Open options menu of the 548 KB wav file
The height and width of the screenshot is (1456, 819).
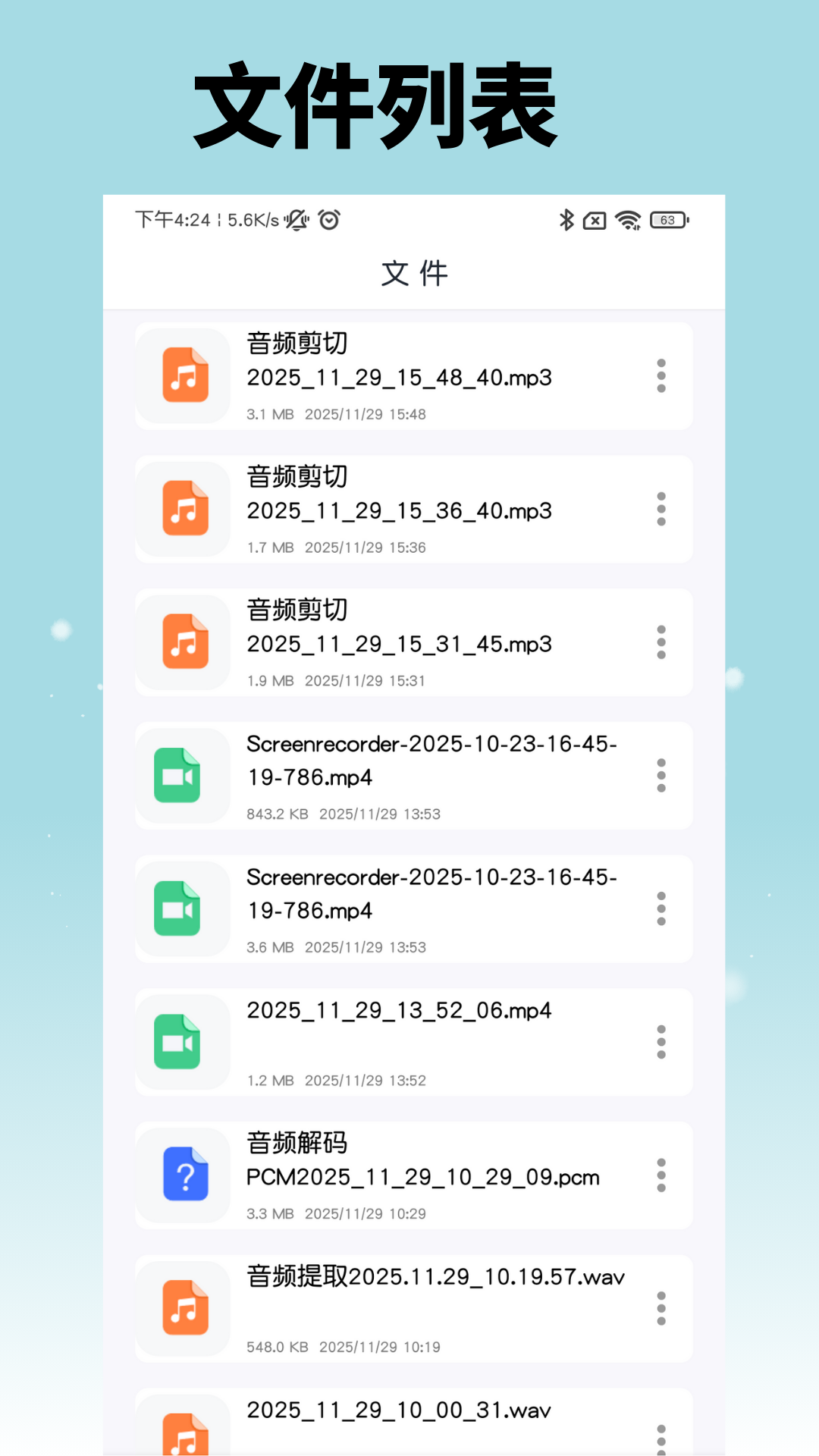click(x=661, y=1308)
